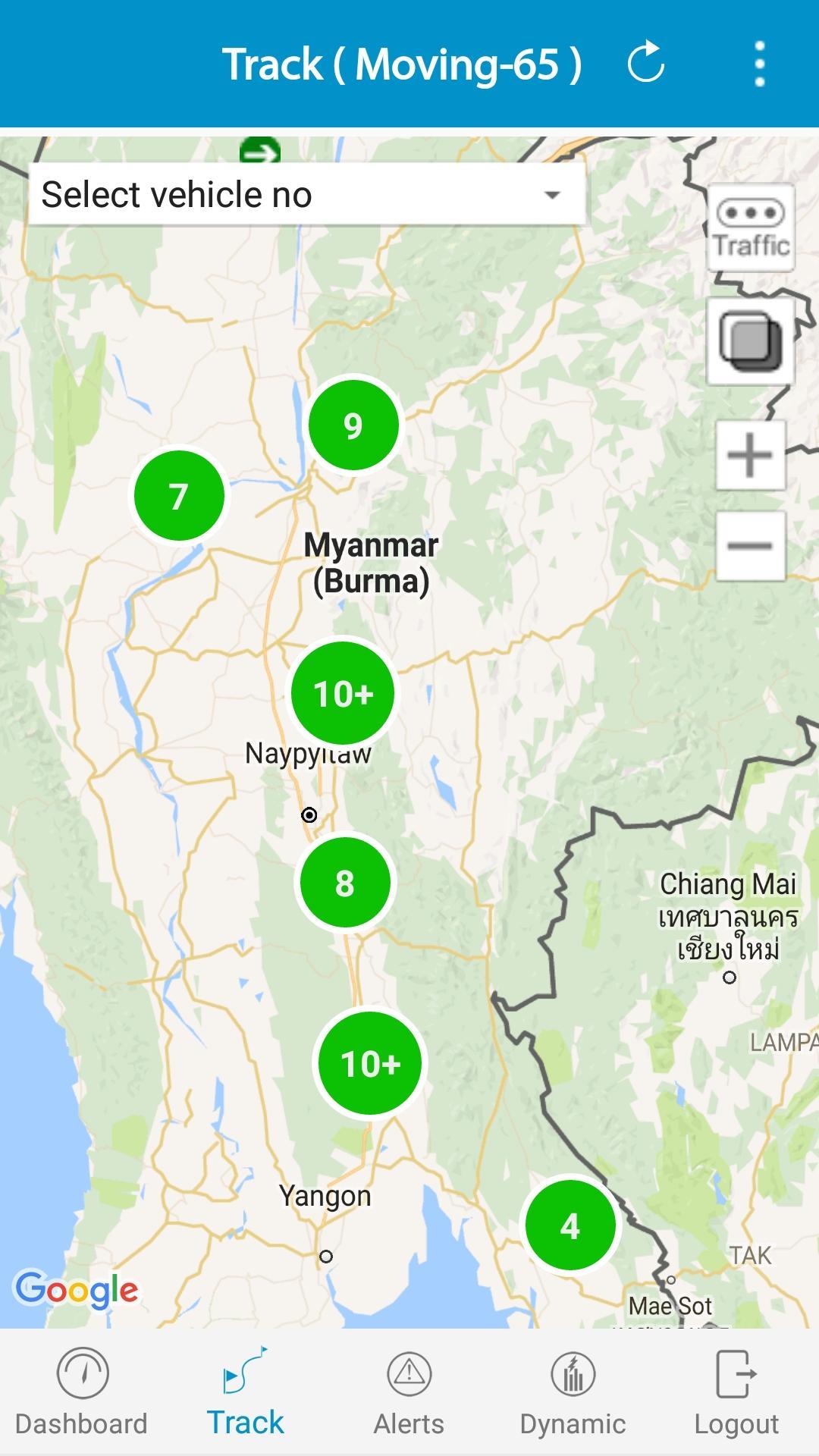Log out using the Logout tab
819x1456 pixels.
click(737, 1393)
